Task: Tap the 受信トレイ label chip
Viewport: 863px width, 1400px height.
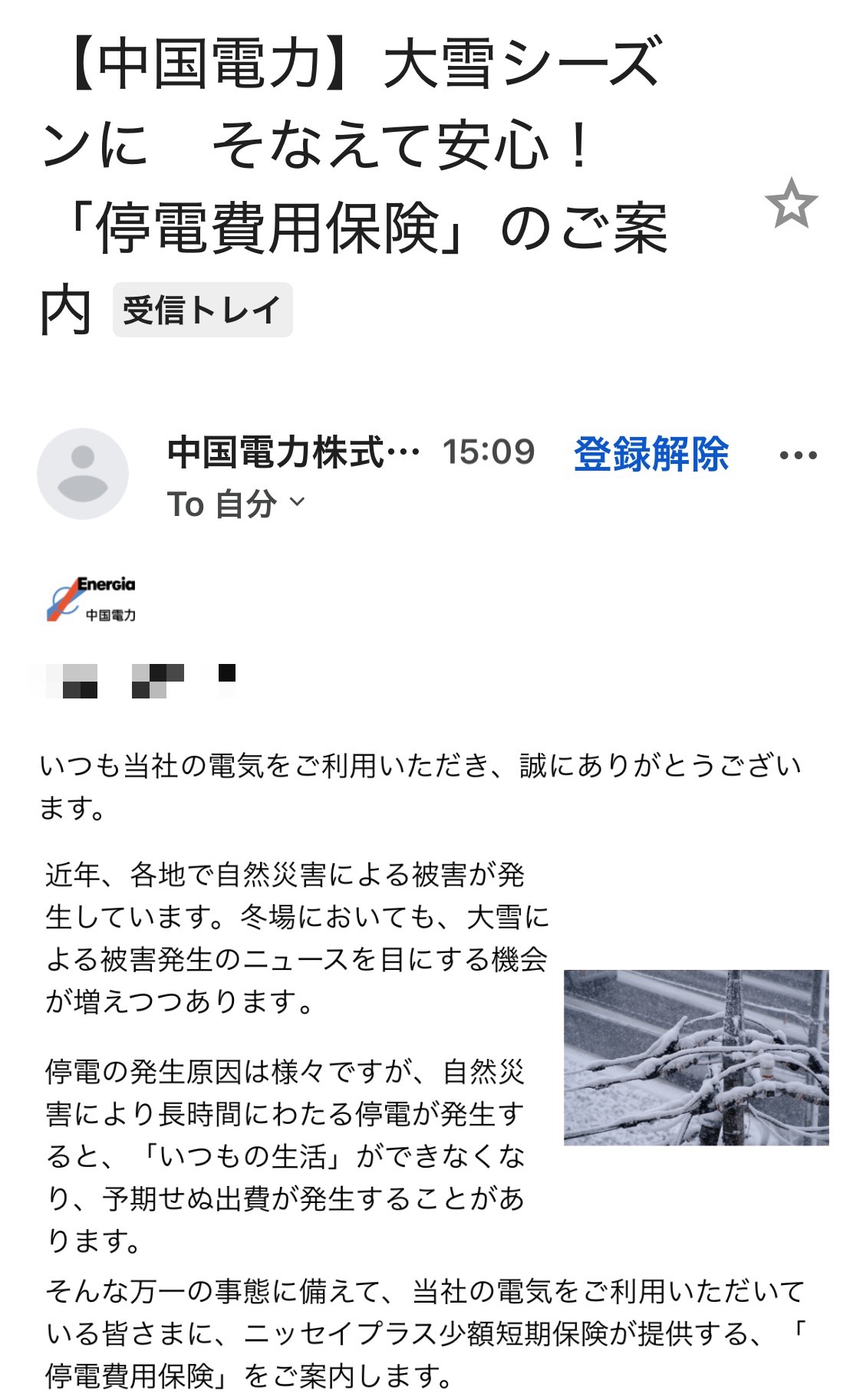Action: (203, 310)
